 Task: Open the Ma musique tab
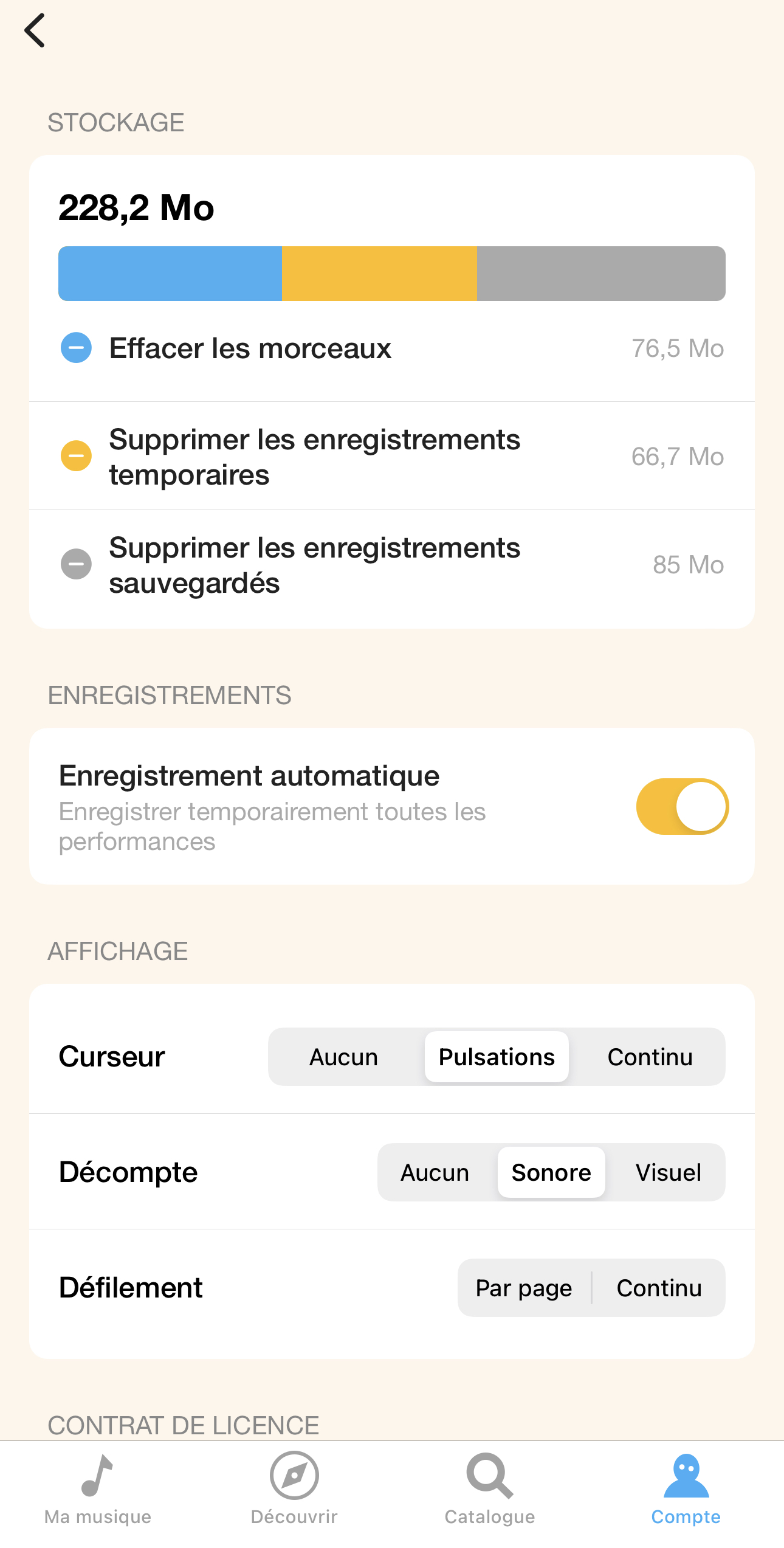pyautogui.click(x=98, y=1490)
